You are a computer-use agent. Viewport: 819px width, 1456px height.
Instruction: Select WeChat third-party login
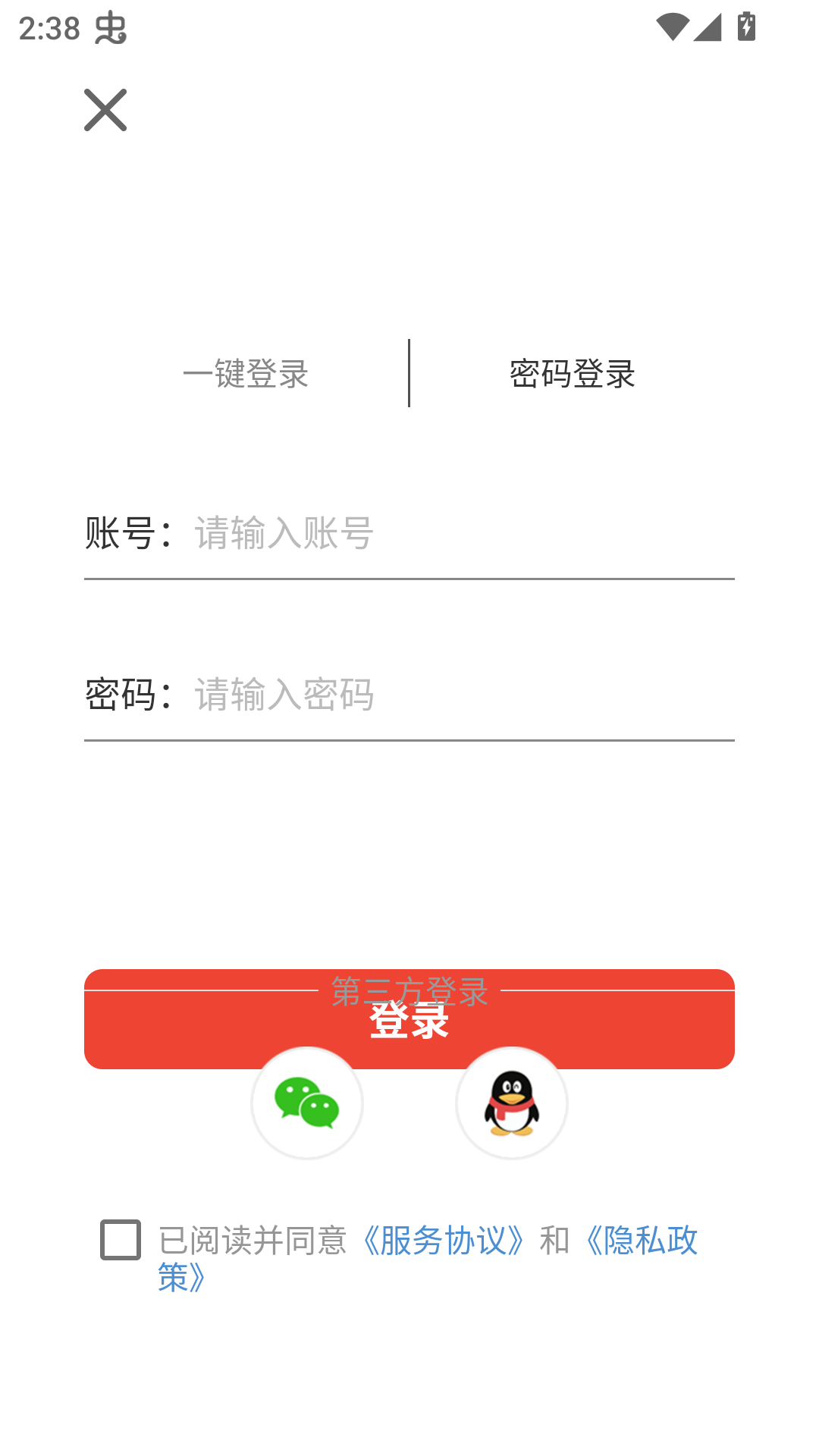tap(306, 1104)
